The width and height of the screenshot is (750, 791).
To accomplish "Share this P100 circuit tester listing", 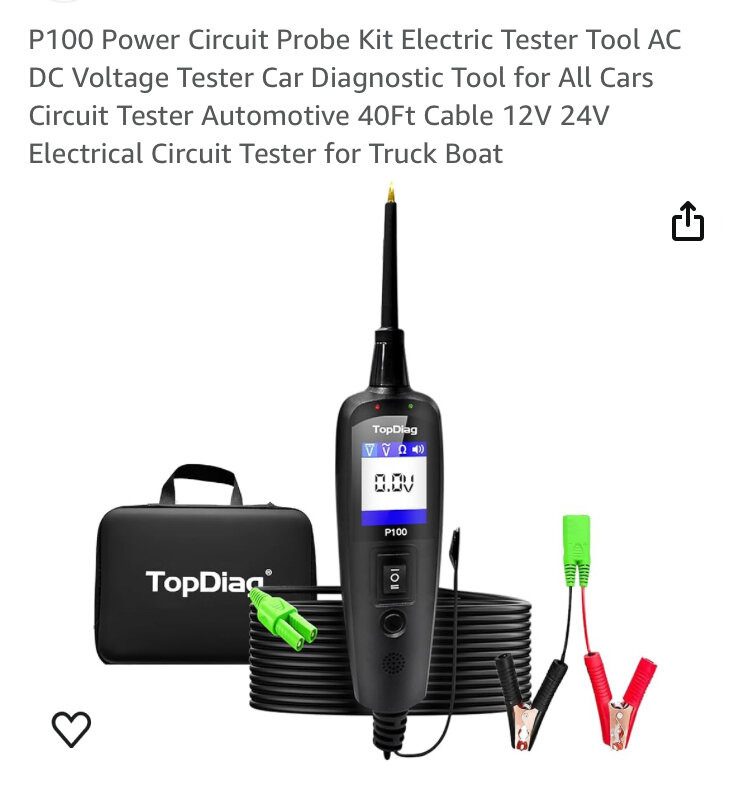I will tap(688, 222).
